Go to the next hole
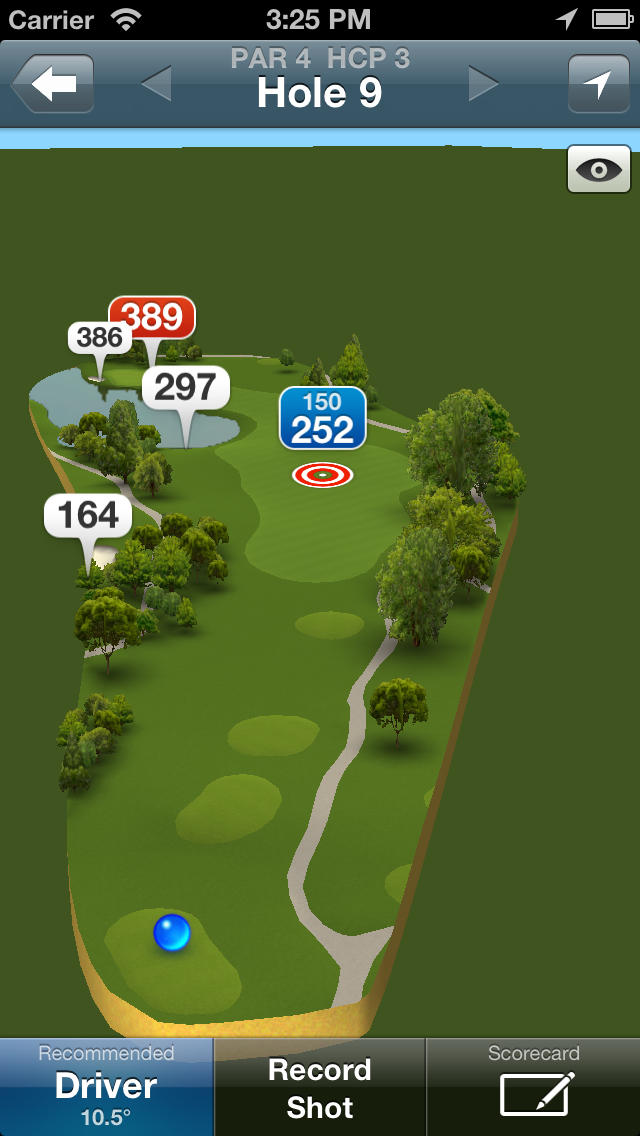Viewport: 640px width, 1136px height. coord(482,84)
